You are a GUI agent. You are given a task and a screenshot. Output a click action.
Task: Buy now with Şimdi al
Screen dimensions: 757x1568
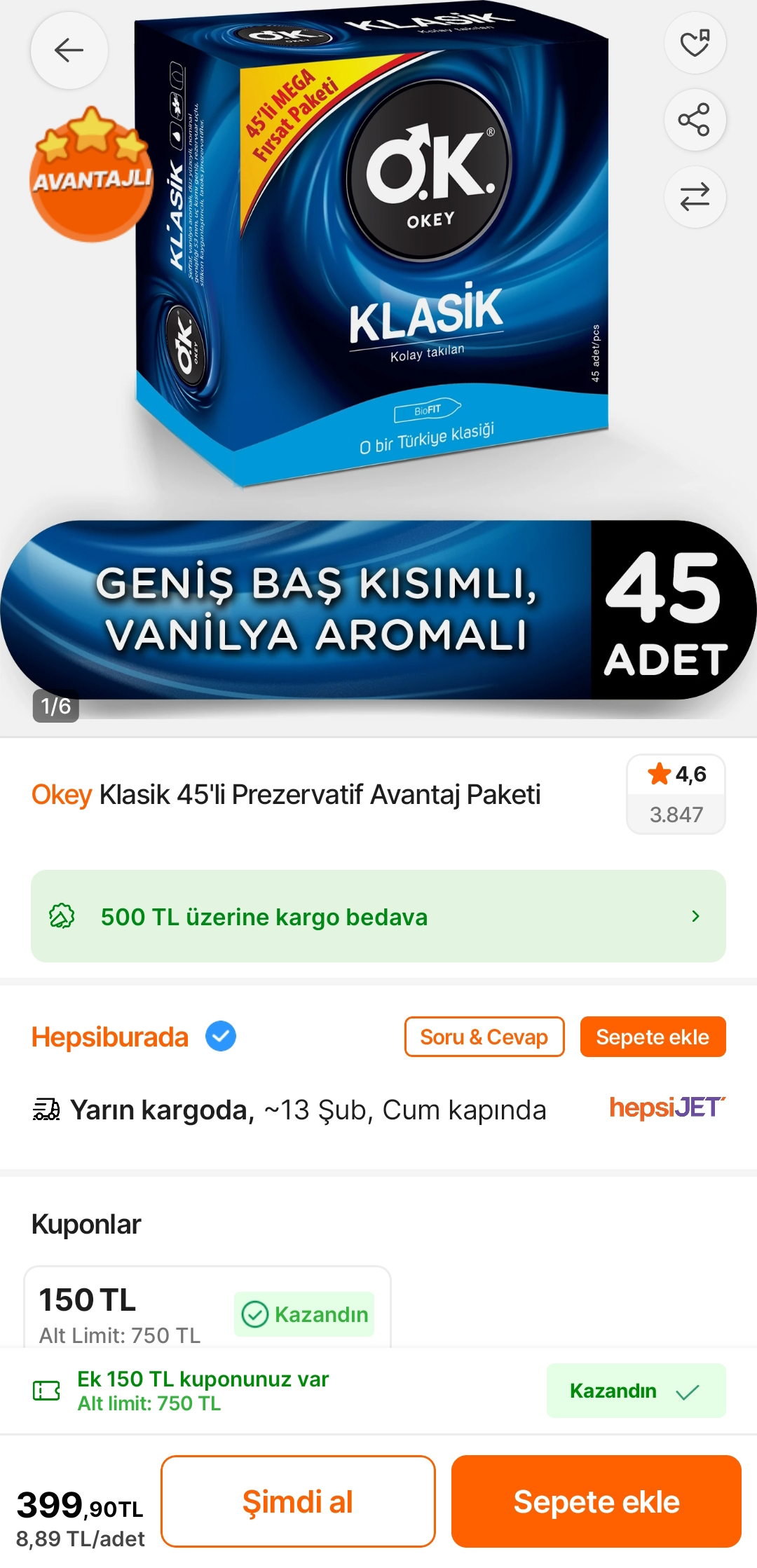point(298,1501)
